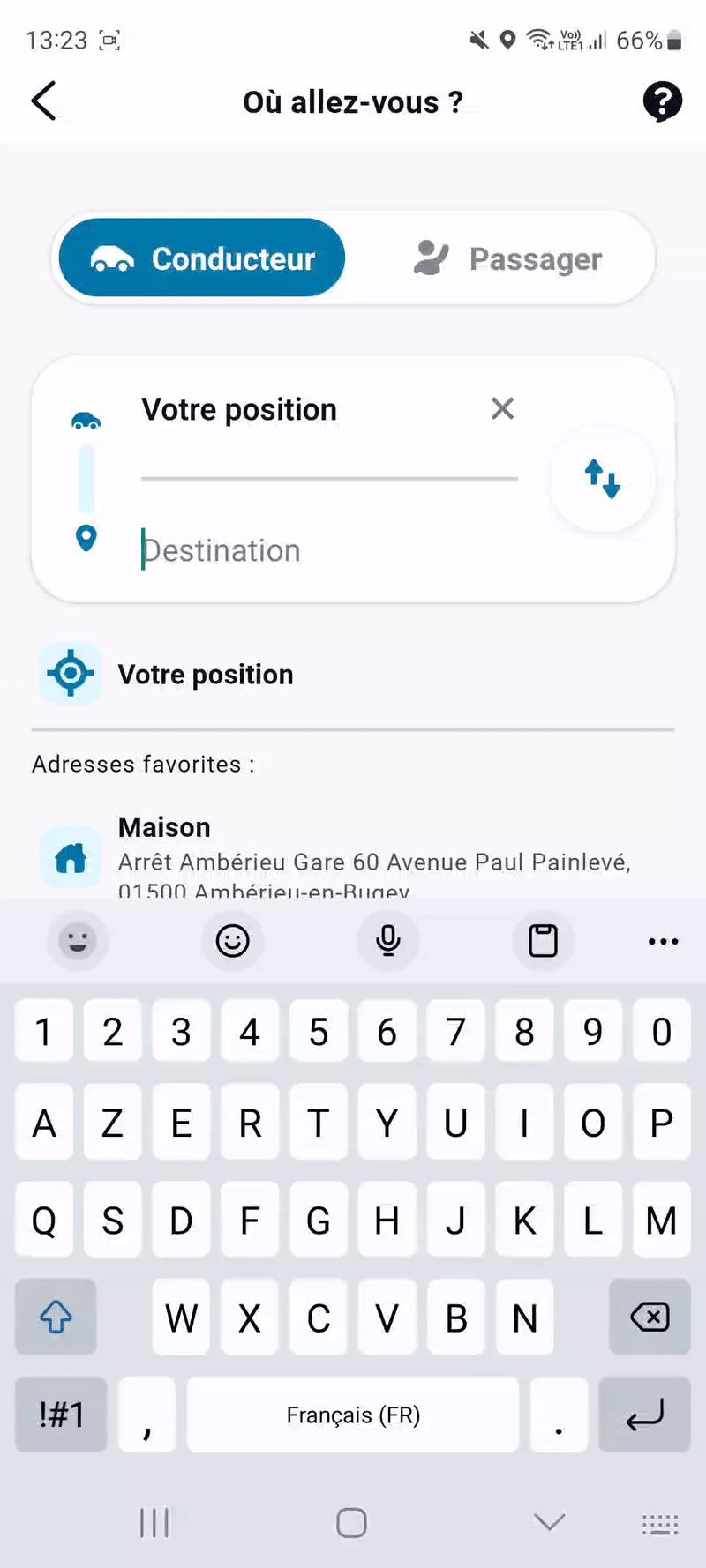Choose Votre position from suggestions list

point(205,675)
